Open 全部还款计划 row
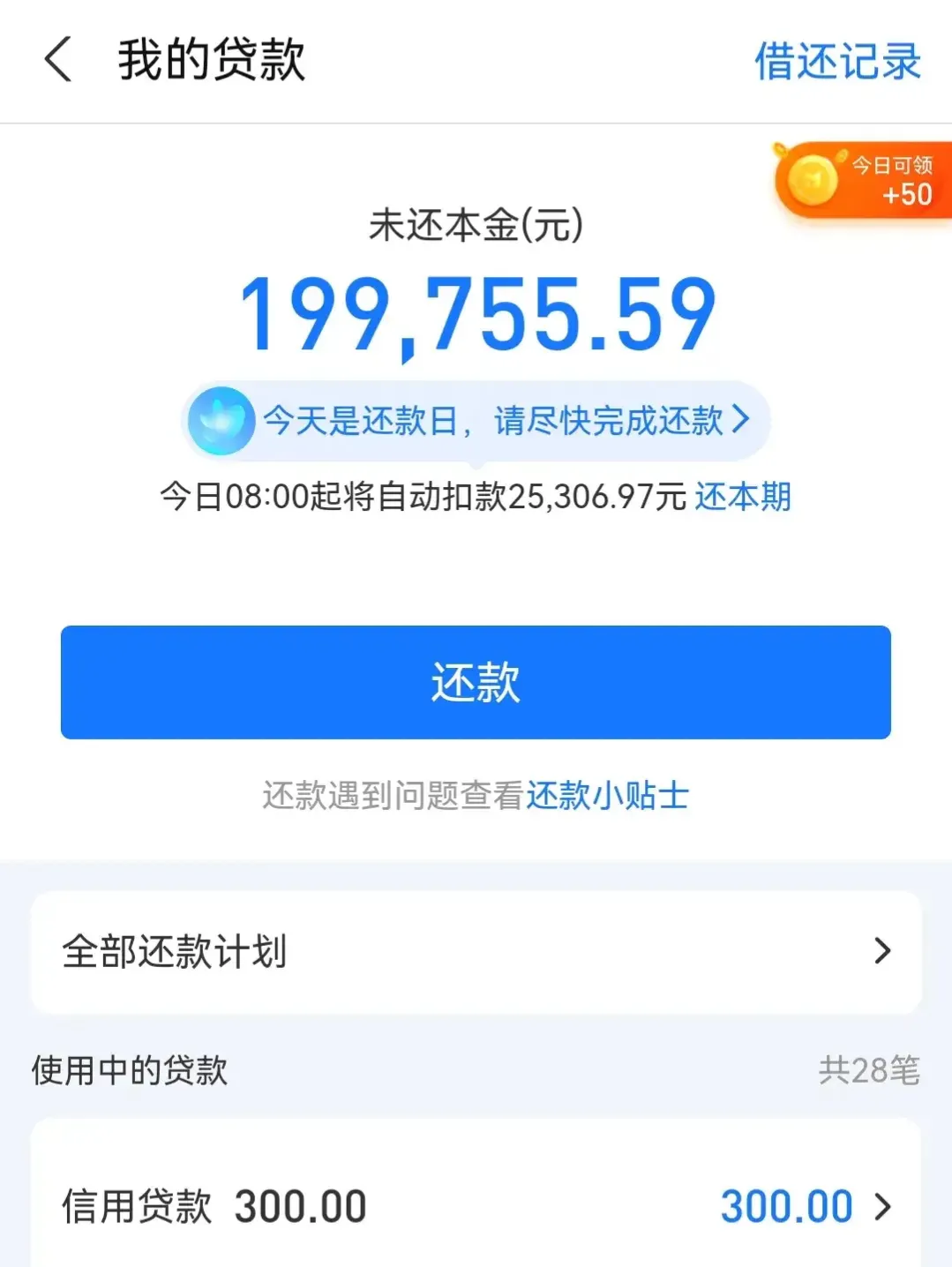The image size is (952, 1267). (x=476, y=952)
